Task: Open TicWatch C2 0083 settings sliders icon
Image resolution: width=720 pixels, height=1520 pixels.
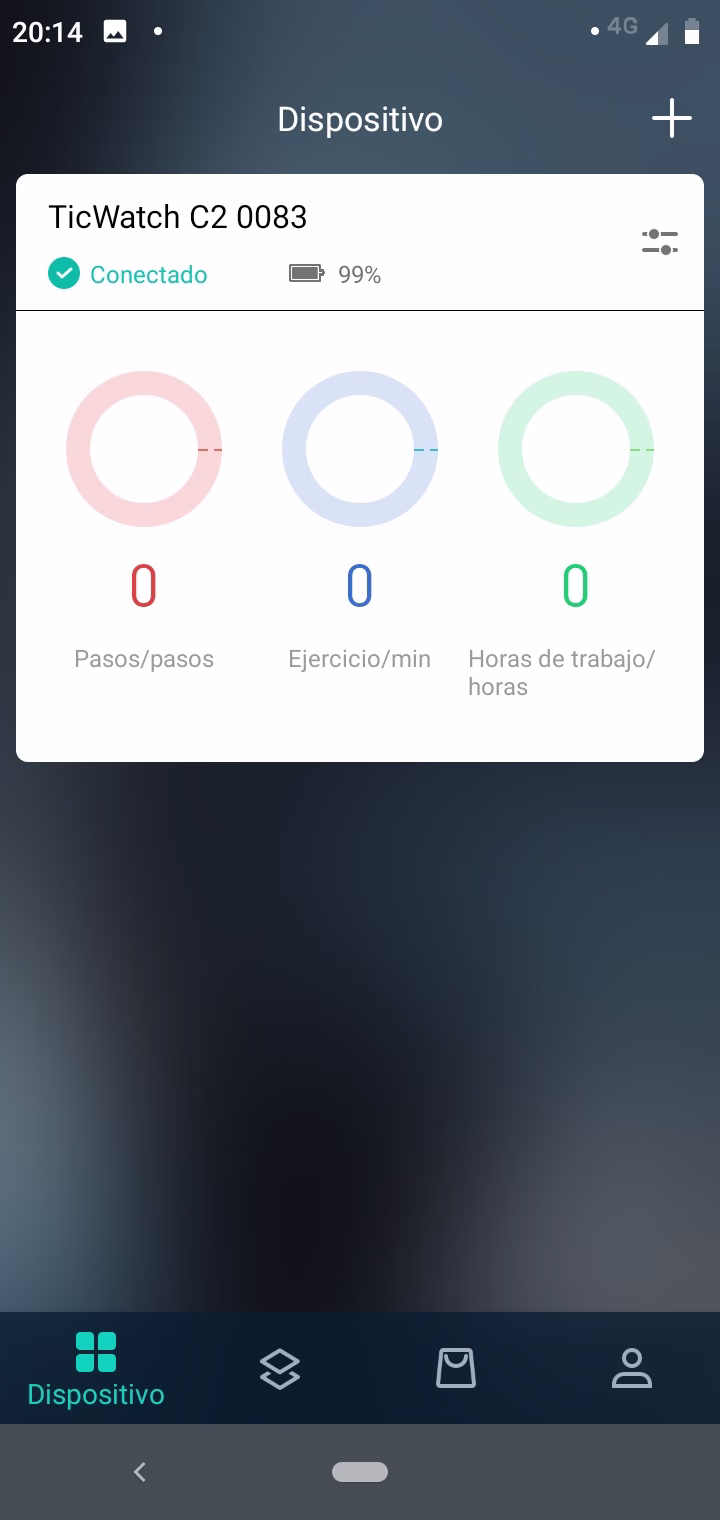Action: [x=660, y=241]
